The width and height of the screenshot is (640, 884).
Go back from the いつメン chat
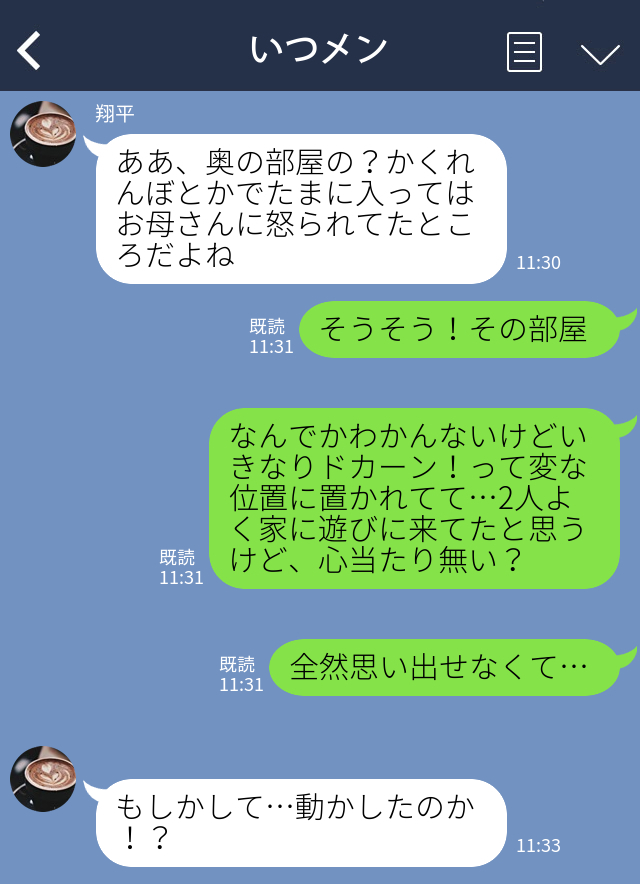(x=30, y=50)
